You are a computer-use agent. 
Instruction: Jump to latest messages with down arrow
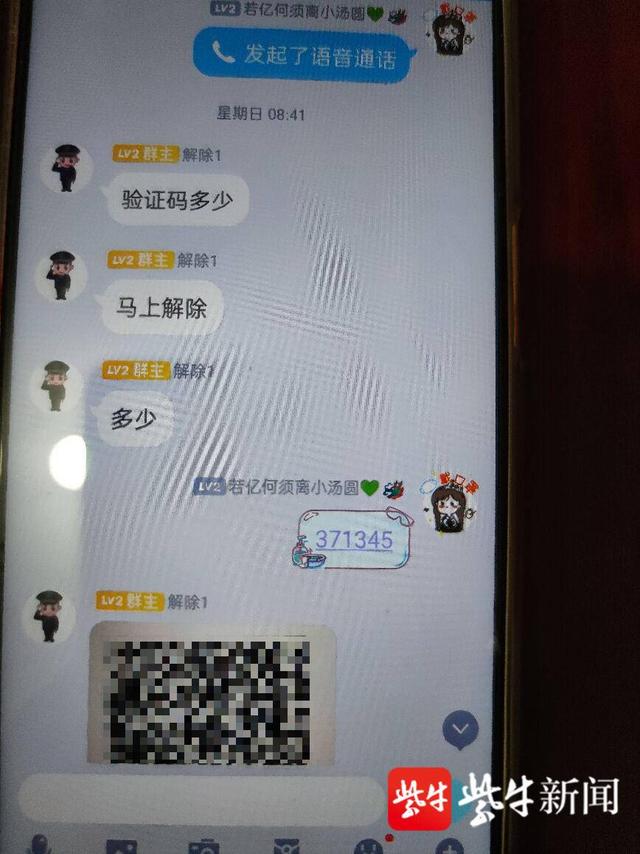pos(460,730)
